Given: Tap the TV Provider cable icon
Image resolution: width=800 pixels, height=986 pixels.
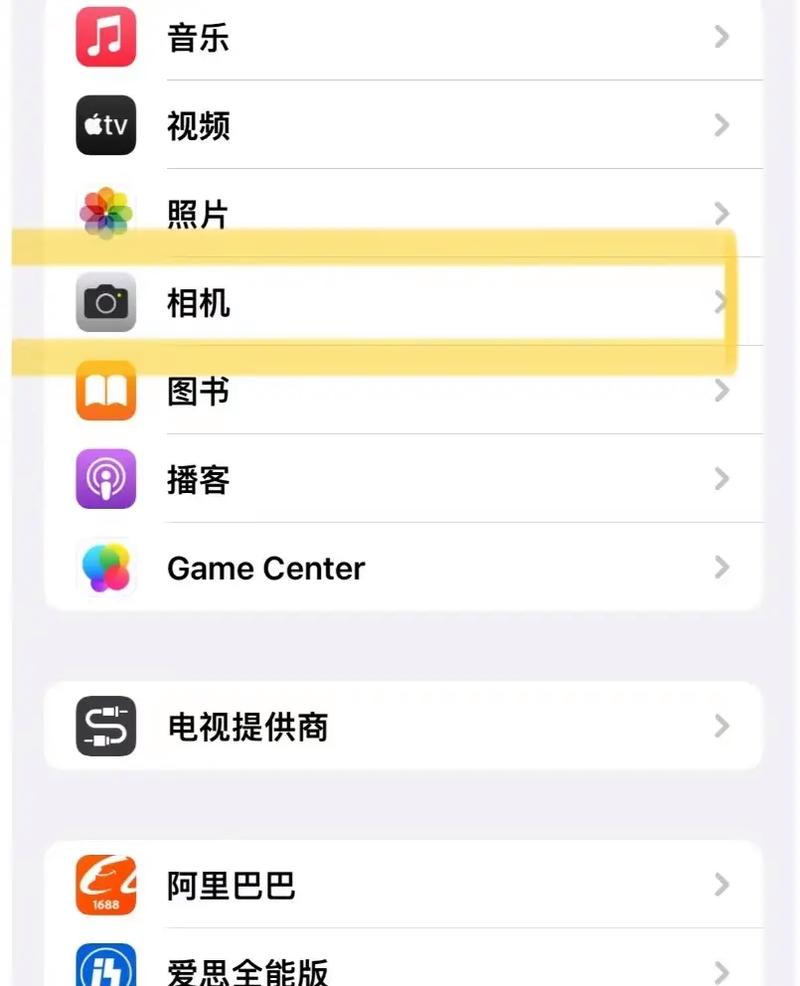Looking at the screenshot, I should (105, 727).
